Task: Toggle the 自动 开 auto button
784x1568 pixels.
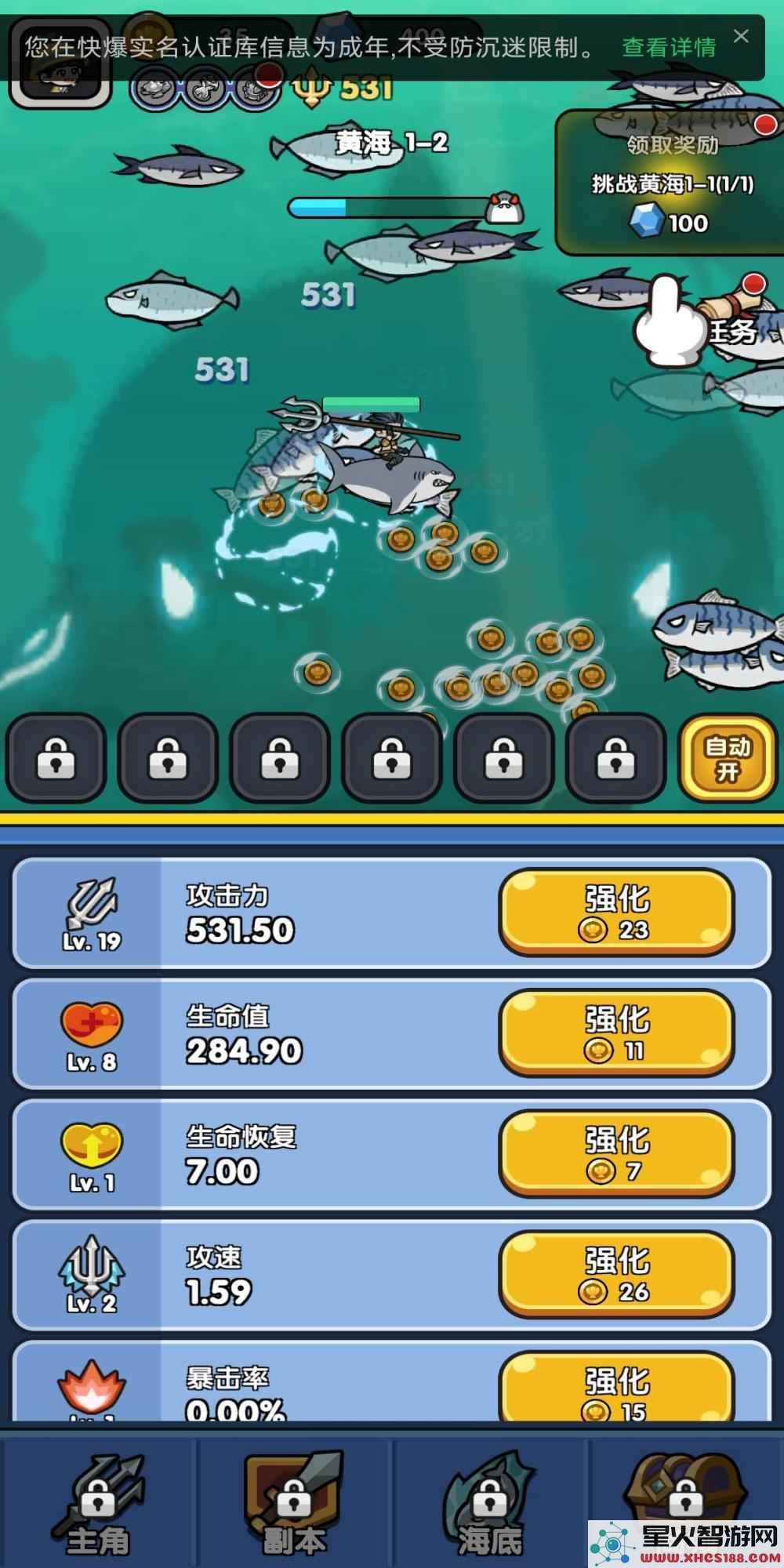Action: pos(727,758)
